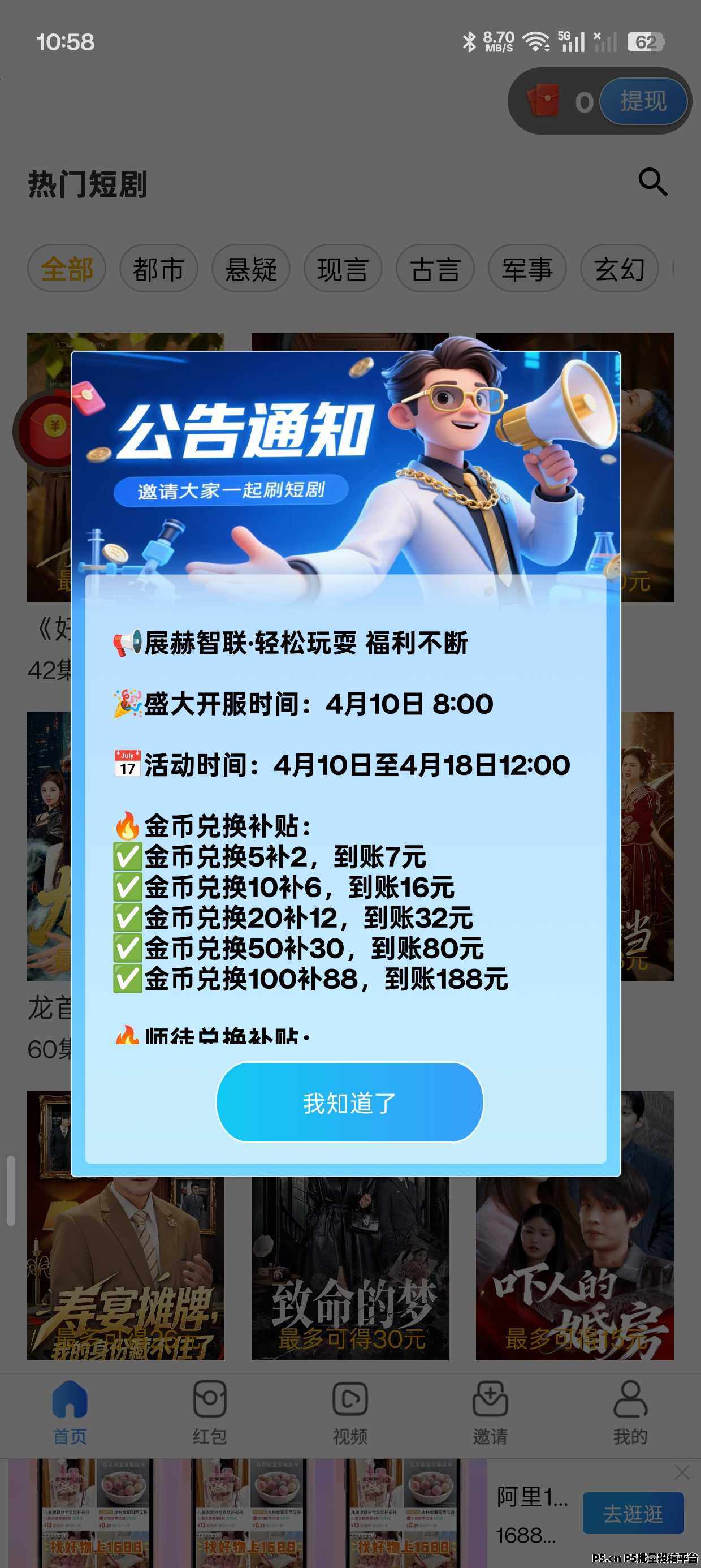The image size is (701, 1568).
Task: Tap 去逛逛 on the 1688 ad
Action: tap(633, 1513)
